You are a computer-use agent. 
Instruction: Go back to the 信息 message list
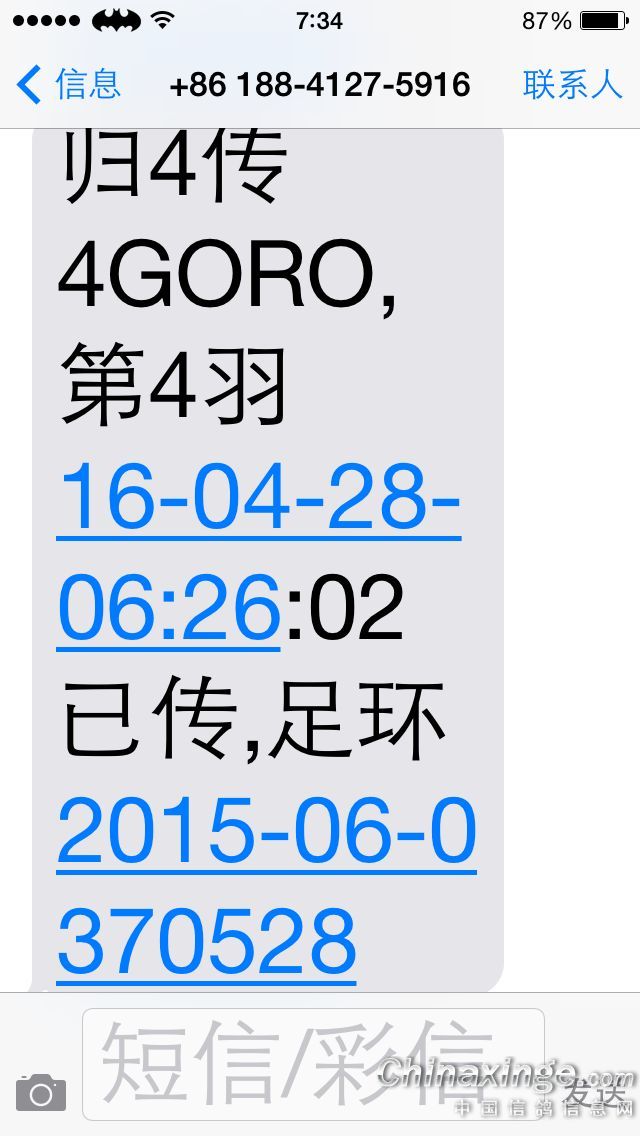tap(68, 85)
